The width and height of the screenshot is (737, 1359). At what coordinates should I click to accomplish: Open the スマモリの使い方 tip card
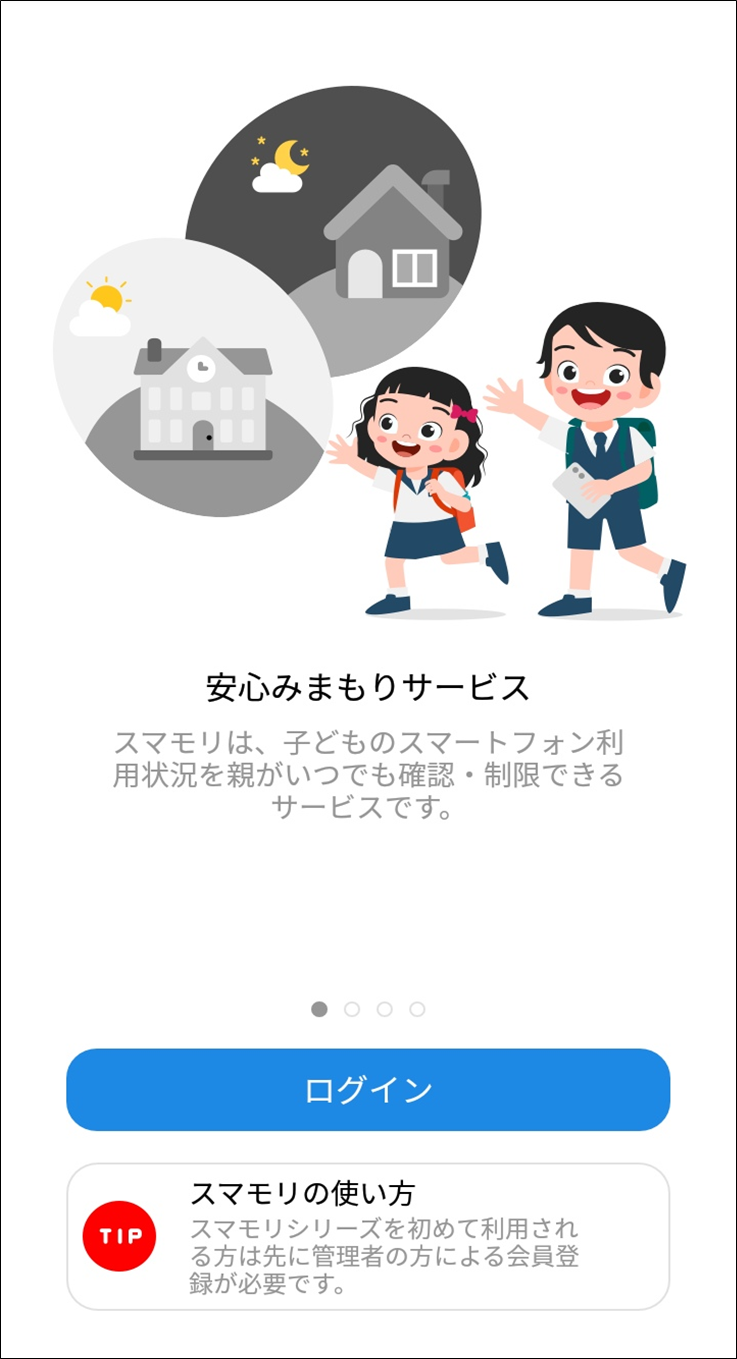[368, 1236]
